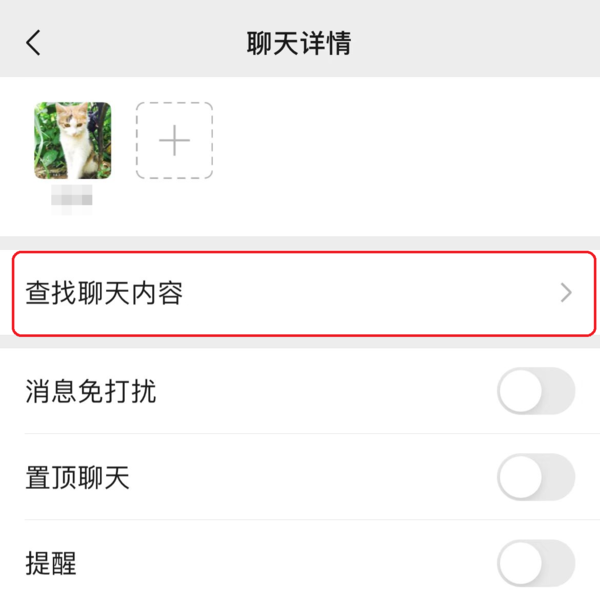
Task: Enable the 消息免打扰 switch
Action: coord(536,391)
